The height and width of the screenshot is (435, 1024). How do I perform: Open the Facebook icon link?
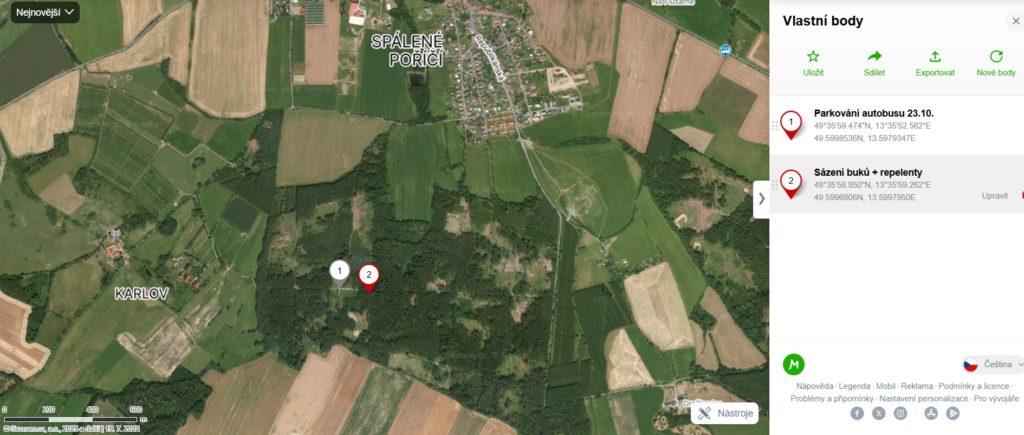pyautogui.click(x=857, y=413)
